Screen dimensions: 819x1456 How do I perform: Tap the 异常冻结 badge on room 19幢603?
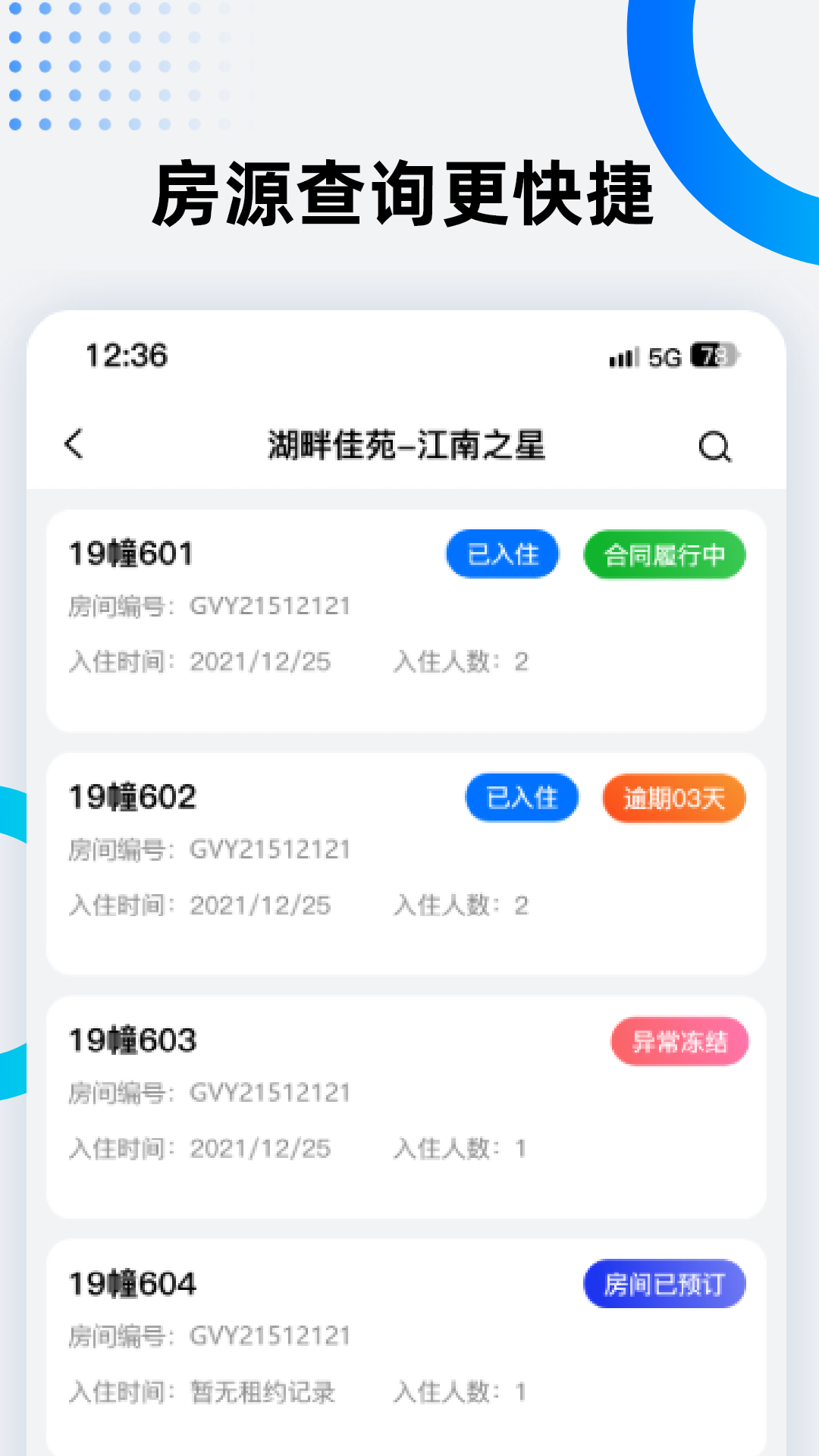point(679,1042)
